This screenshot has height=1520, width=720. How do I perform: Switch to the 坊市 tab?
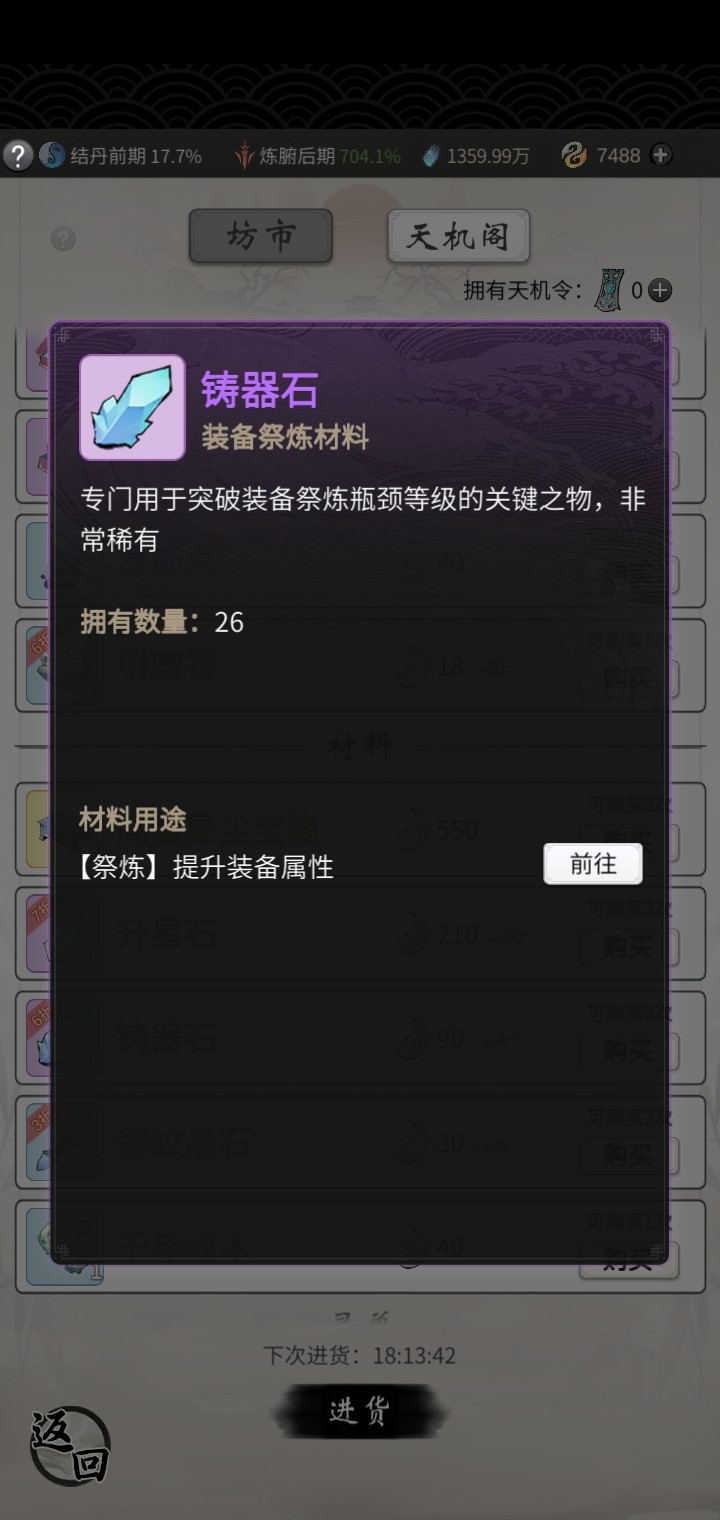coord(261,236)
